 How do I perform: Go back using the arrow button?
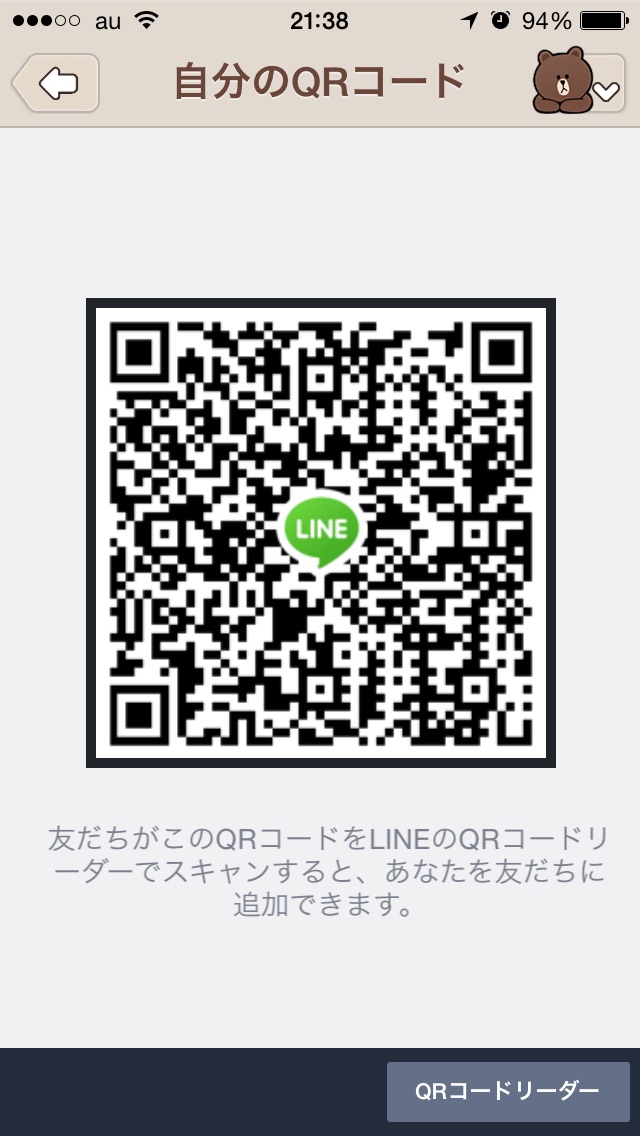coord(57,83)
